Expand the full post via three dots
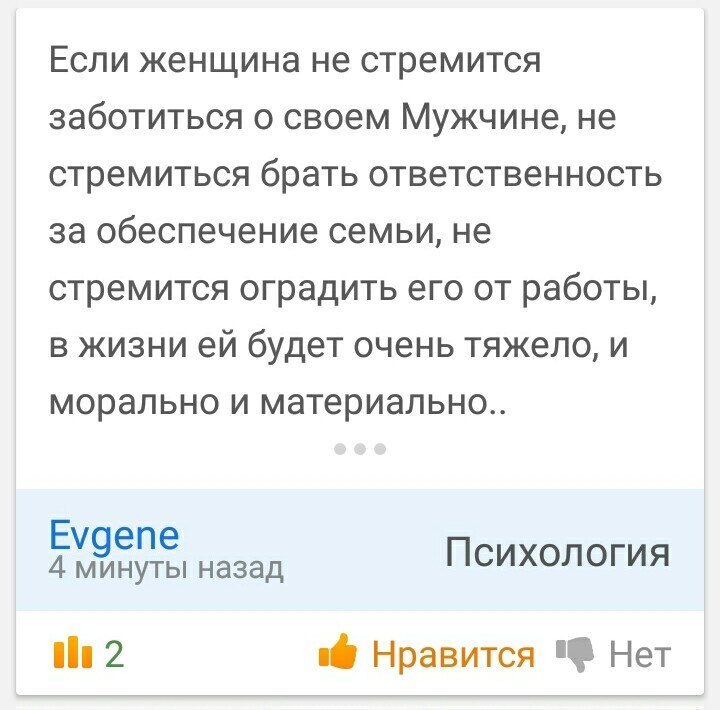720x710 pixels. click(x=360, y=449)
